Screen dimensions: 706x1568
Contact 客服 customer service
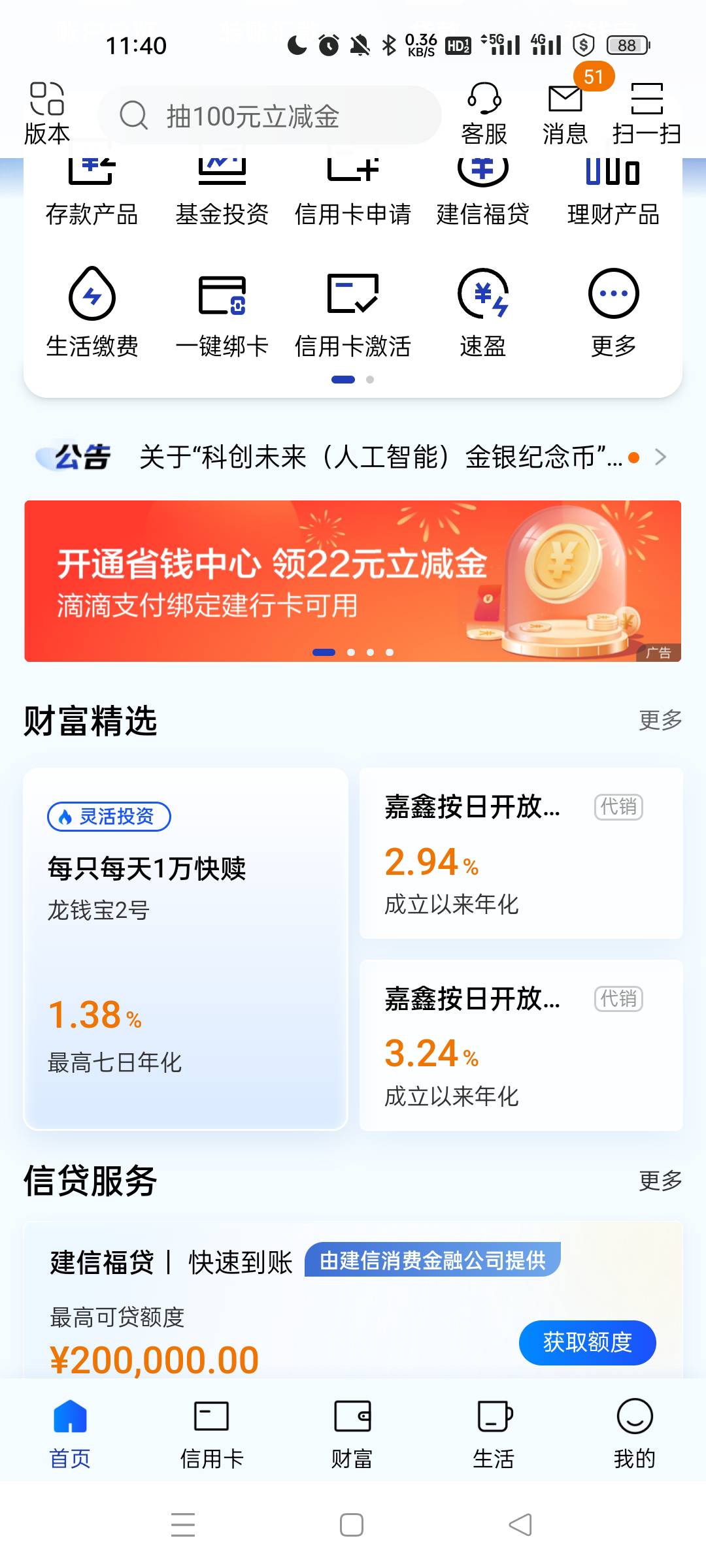click(x=484, y=113)
